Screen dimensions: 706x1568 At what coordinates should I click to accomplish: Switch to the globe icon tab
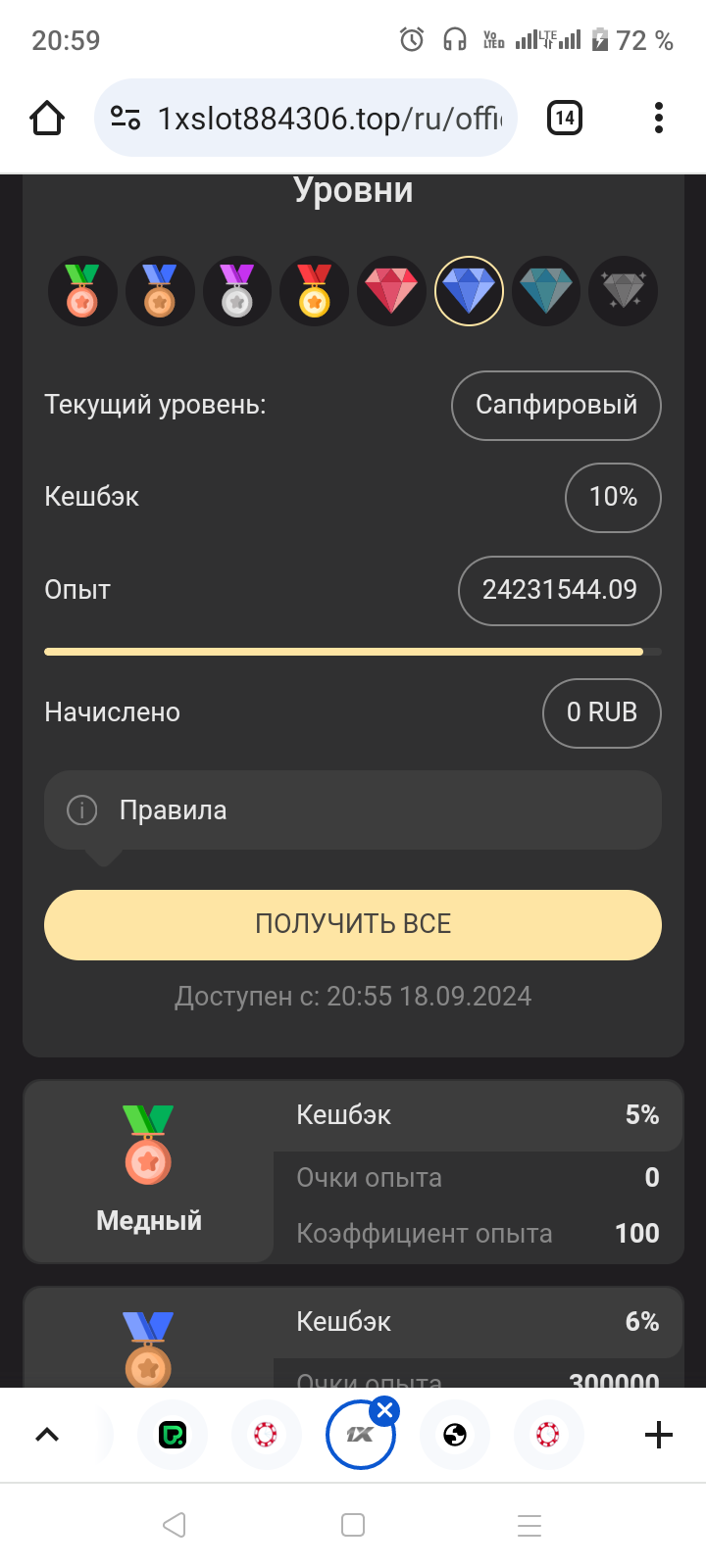coord(455,1435)
